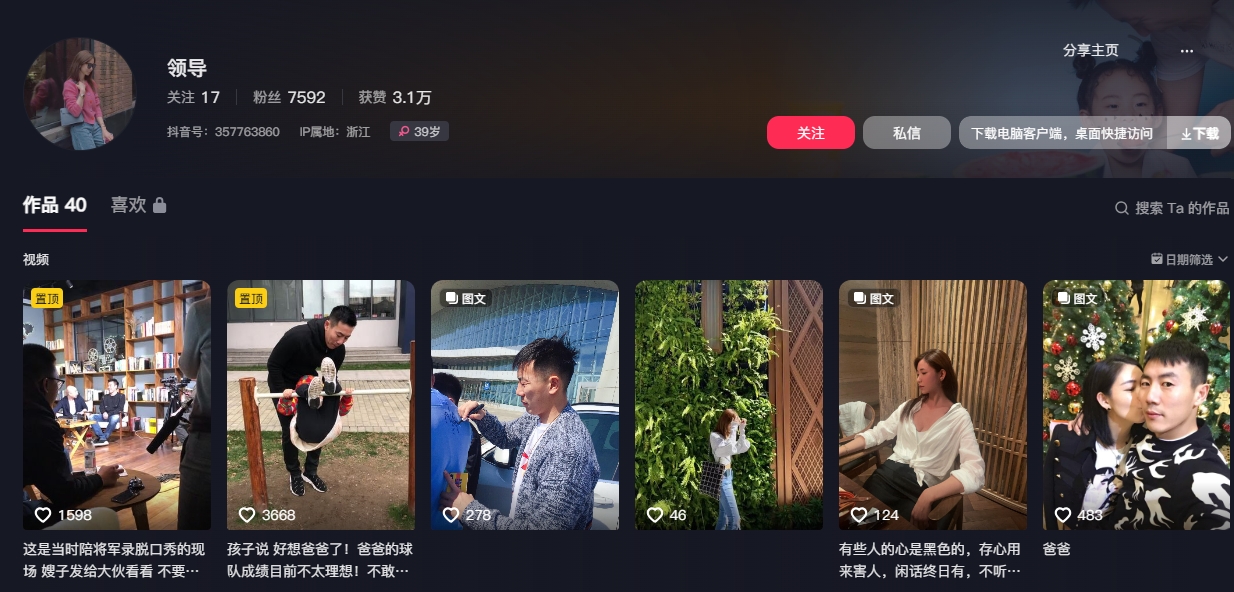Viewport: 1234px width, 592px height.
Task: Switch to the 作品 40 tab
Action: [x=55, y=205]
